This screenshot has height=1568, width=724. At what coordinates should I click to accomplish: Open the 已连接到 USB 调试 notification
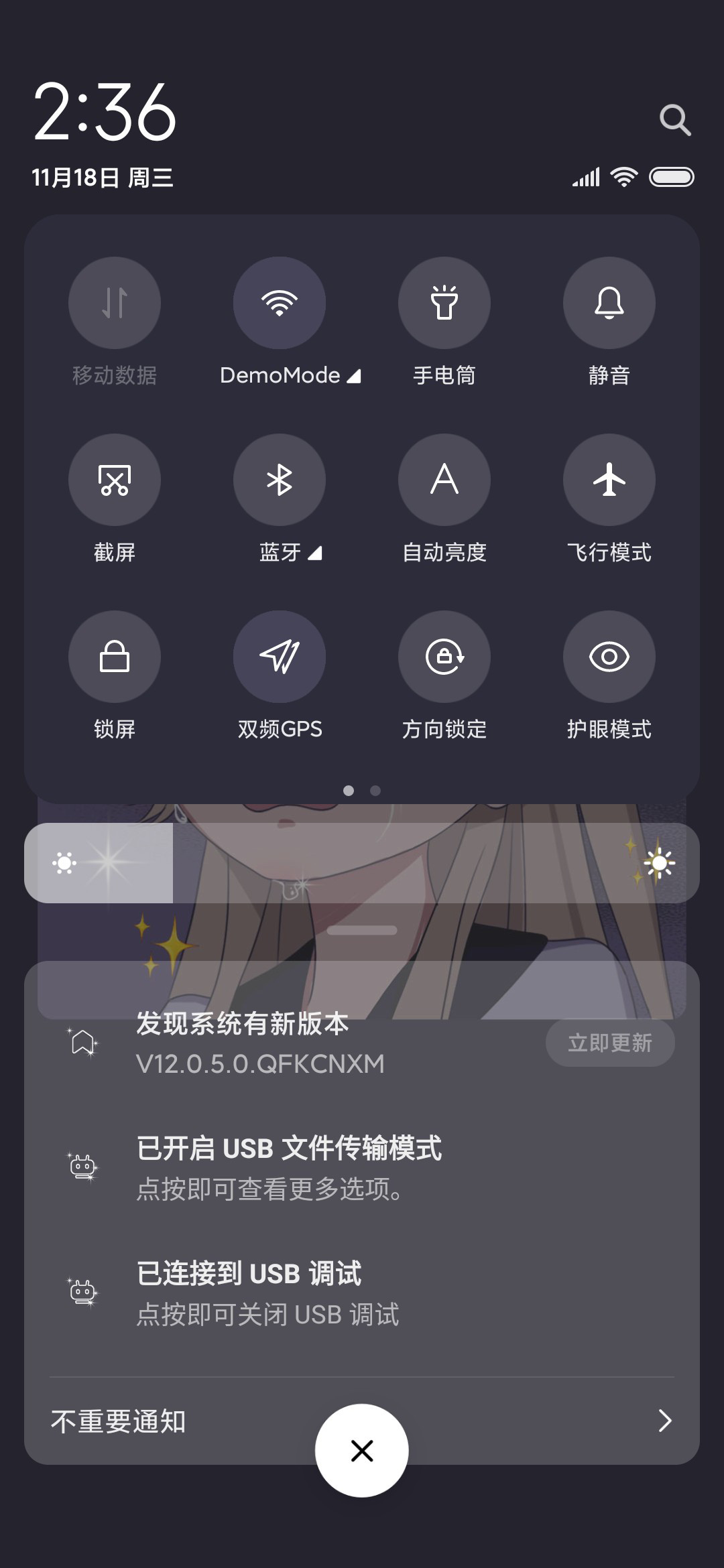click(x=362, y=1293)
